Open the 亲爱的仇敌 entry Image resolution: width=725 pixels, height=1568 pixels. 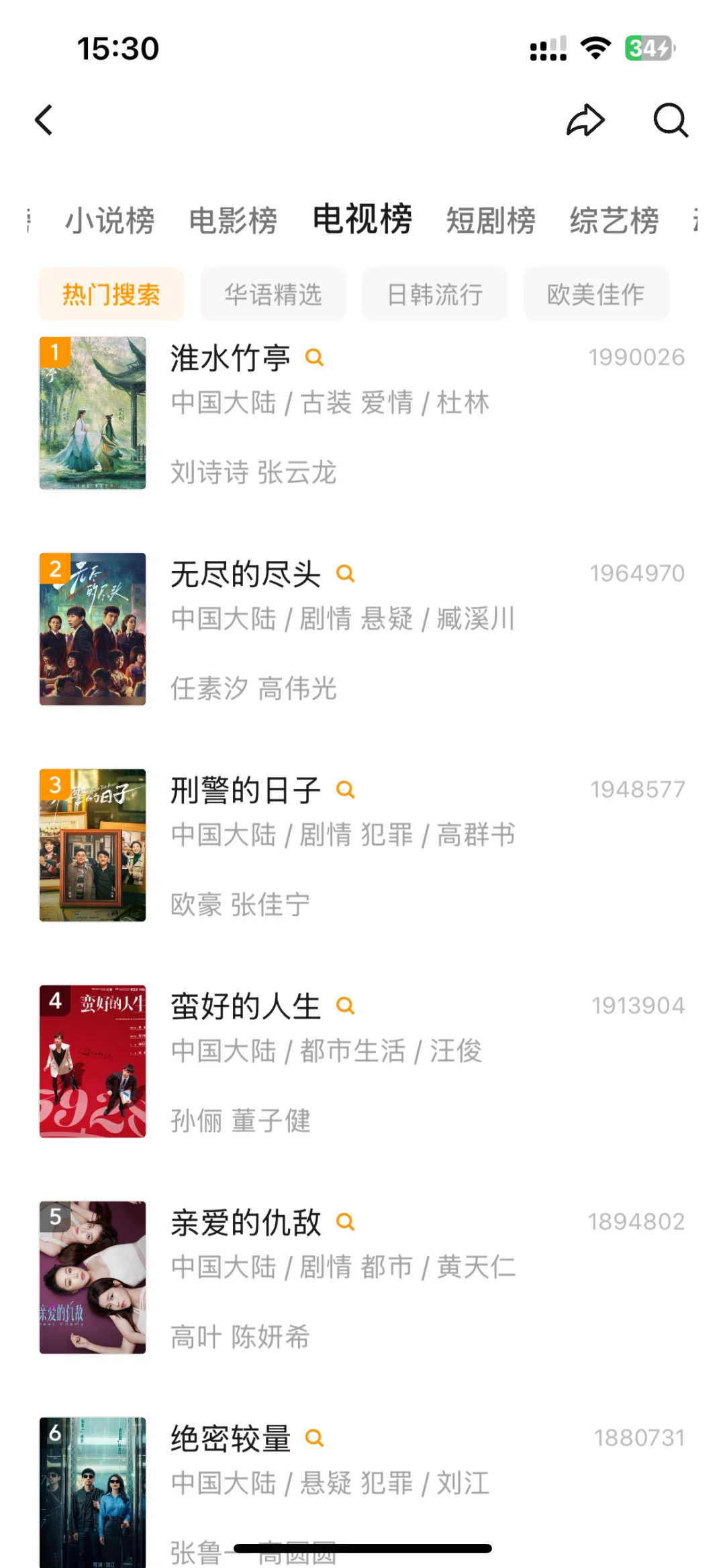click(x=246, y=1222)
